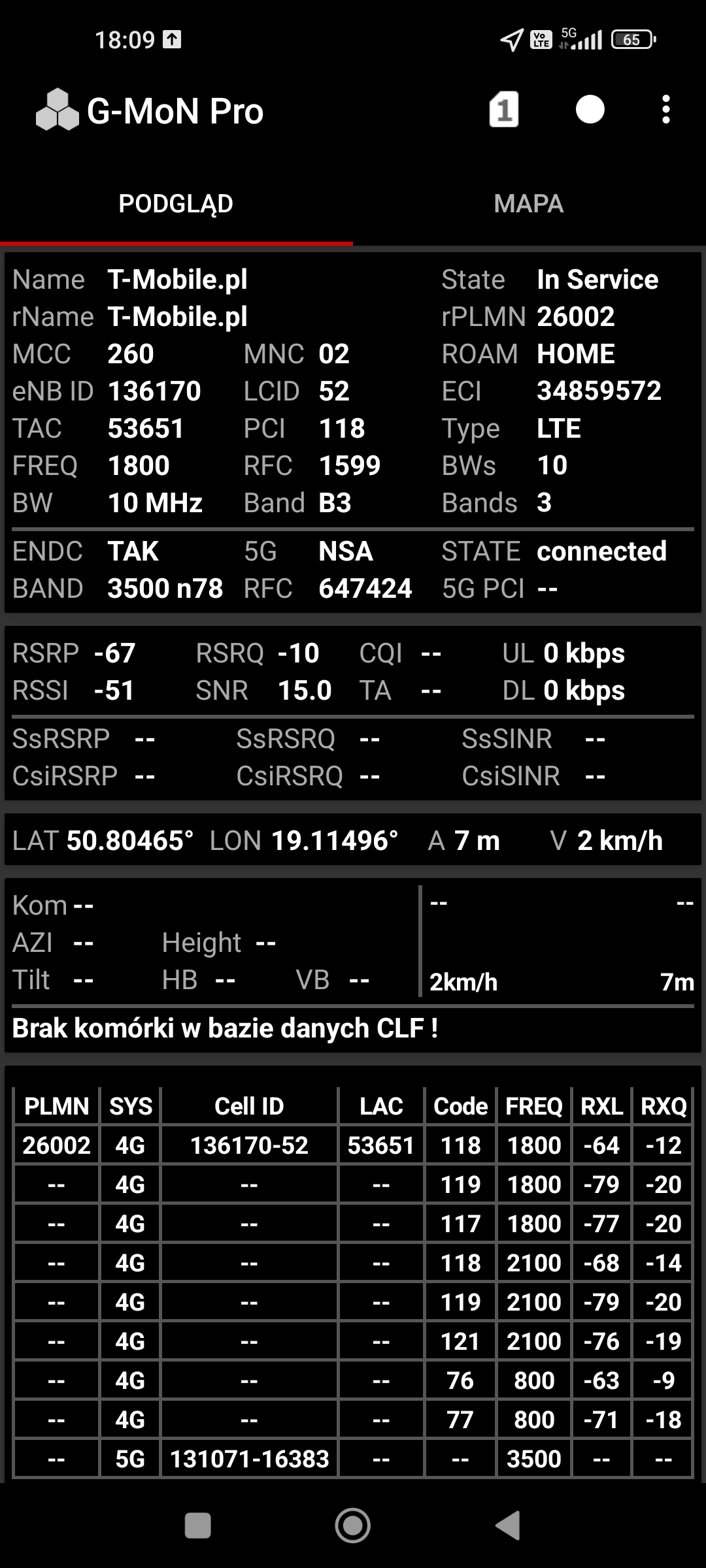
Task: Tap the white record circle button
Action: point(590,110)
